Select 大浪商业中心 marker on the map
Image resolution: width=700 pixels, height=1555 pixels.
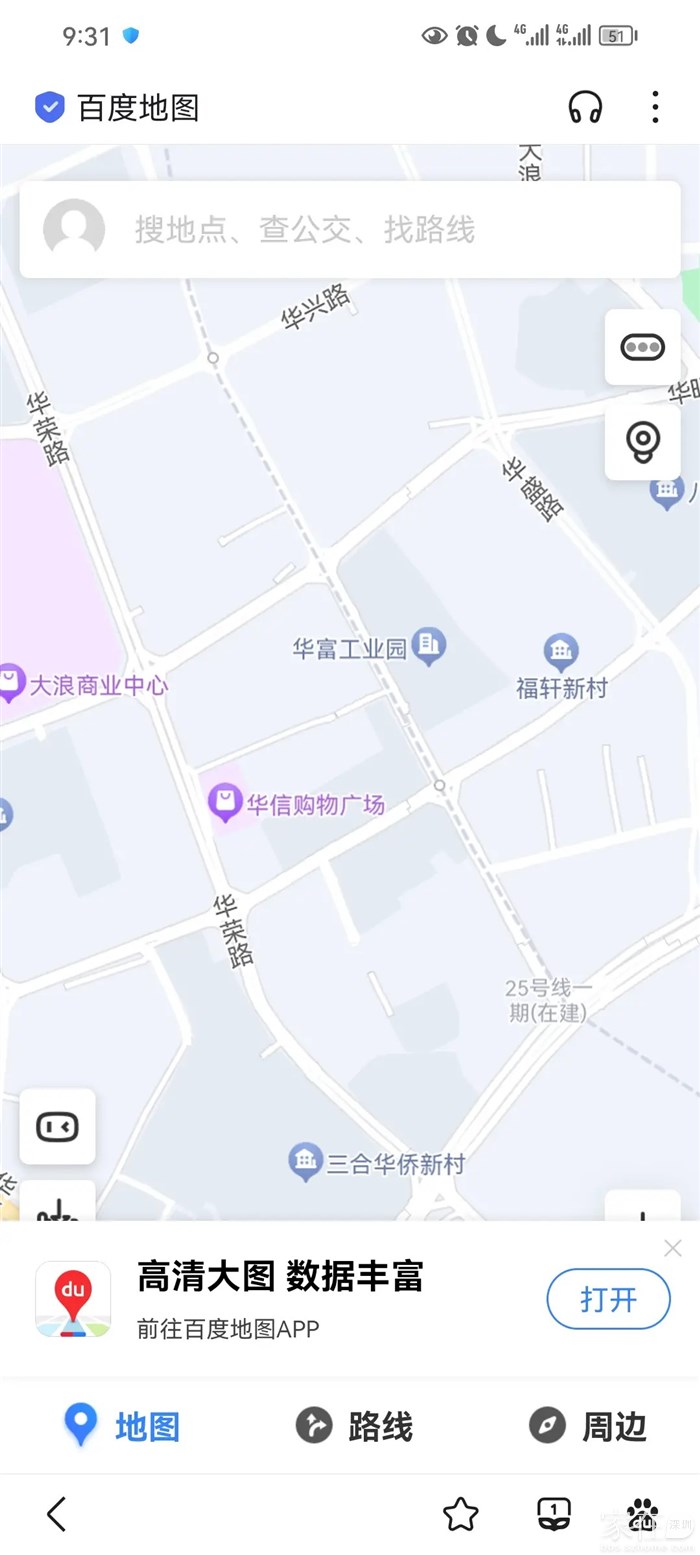10,684
